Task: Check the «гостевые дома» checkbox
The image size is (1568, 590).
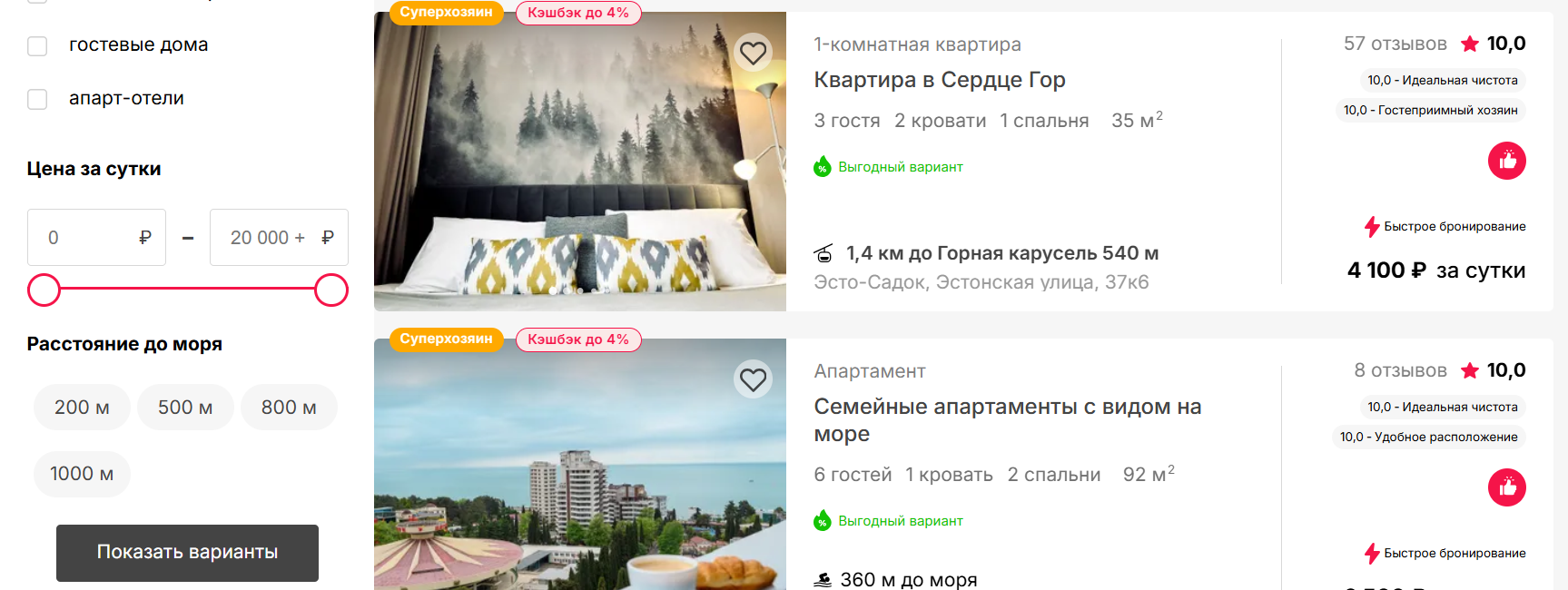Action: [37, 45]
